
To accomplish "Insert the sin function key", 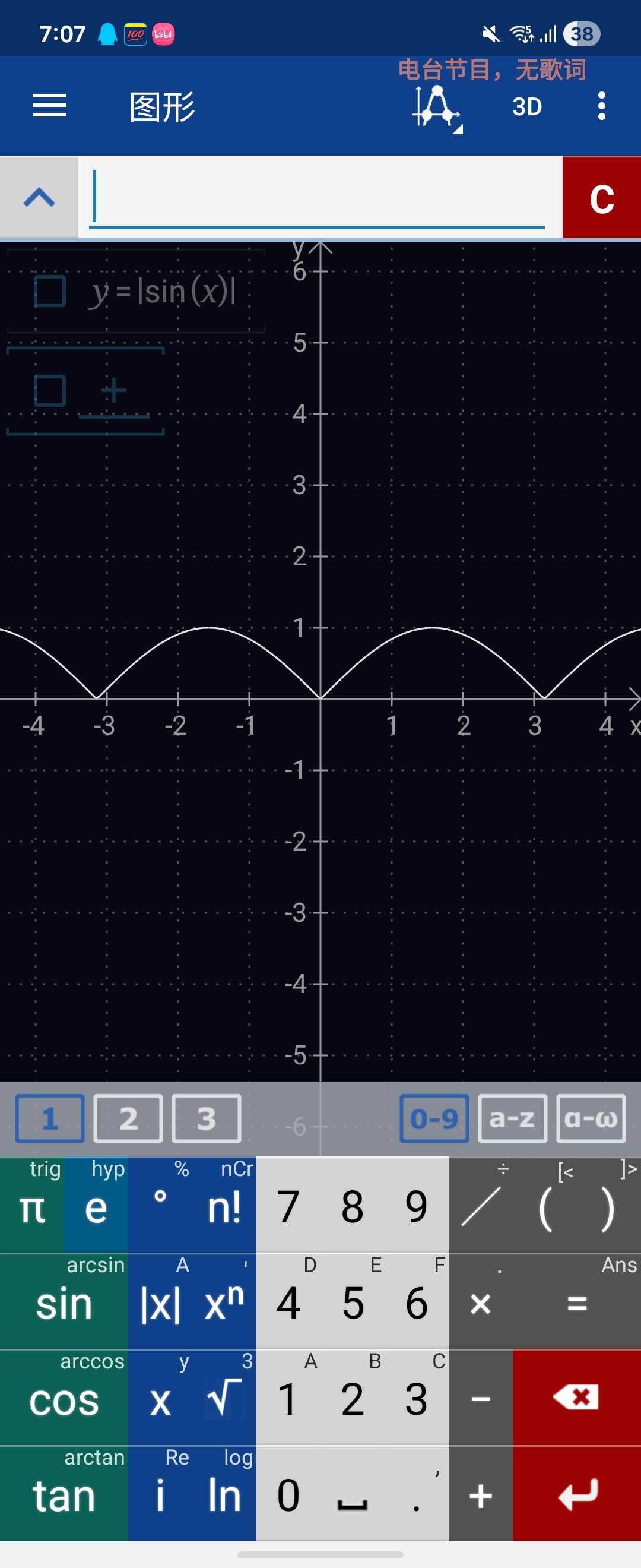I will [x=64, y=1304].
